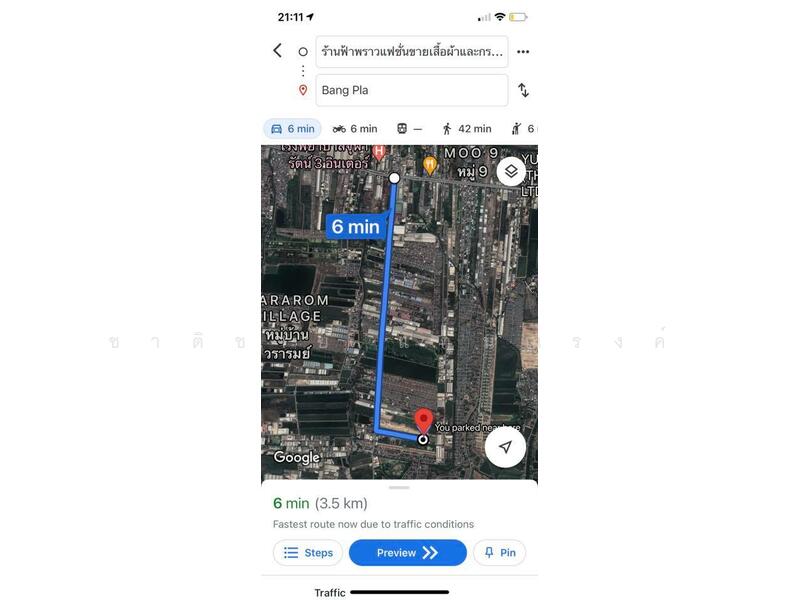Open the map layers button
This screenshot has width=800, height=600.
point(511,171)
